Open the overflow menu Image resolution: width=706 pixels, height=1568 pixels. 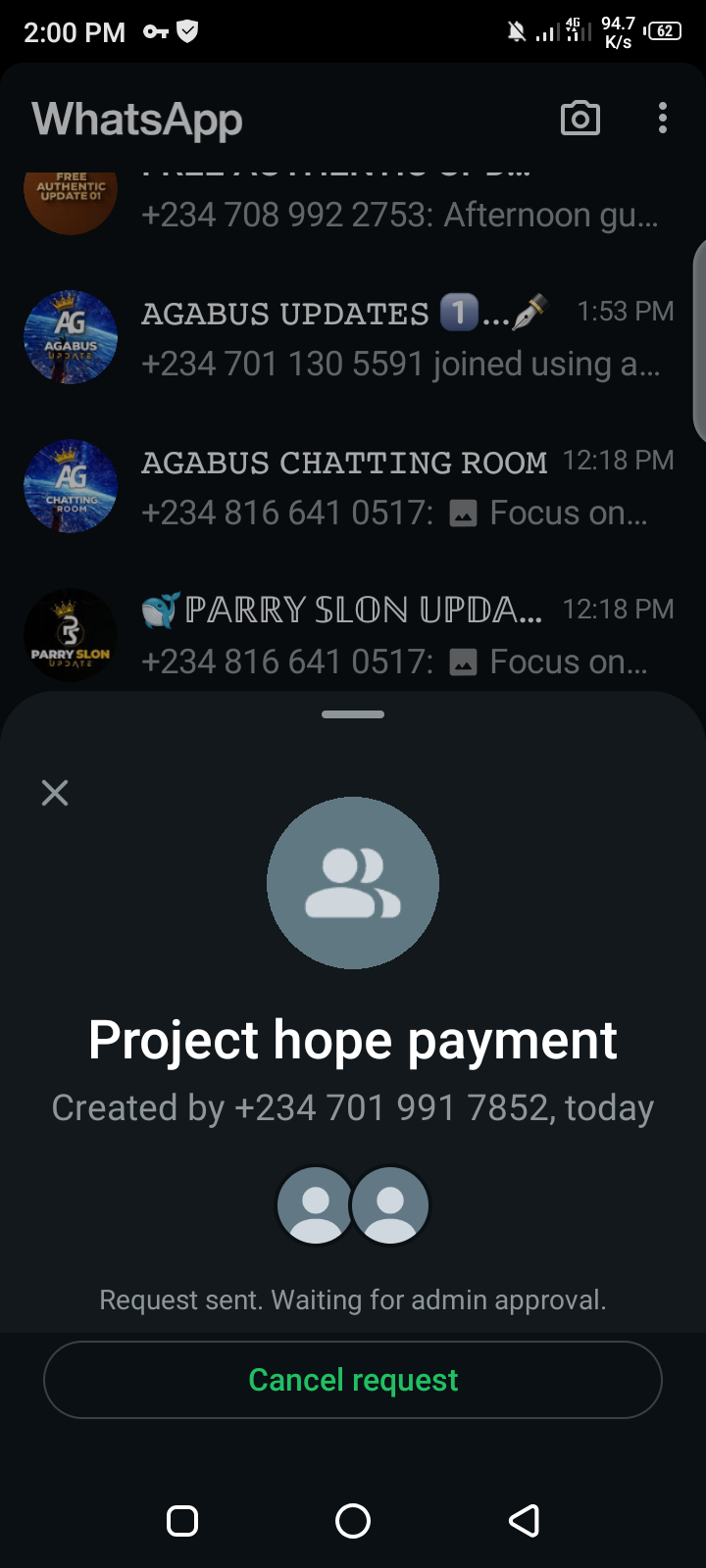663,119
